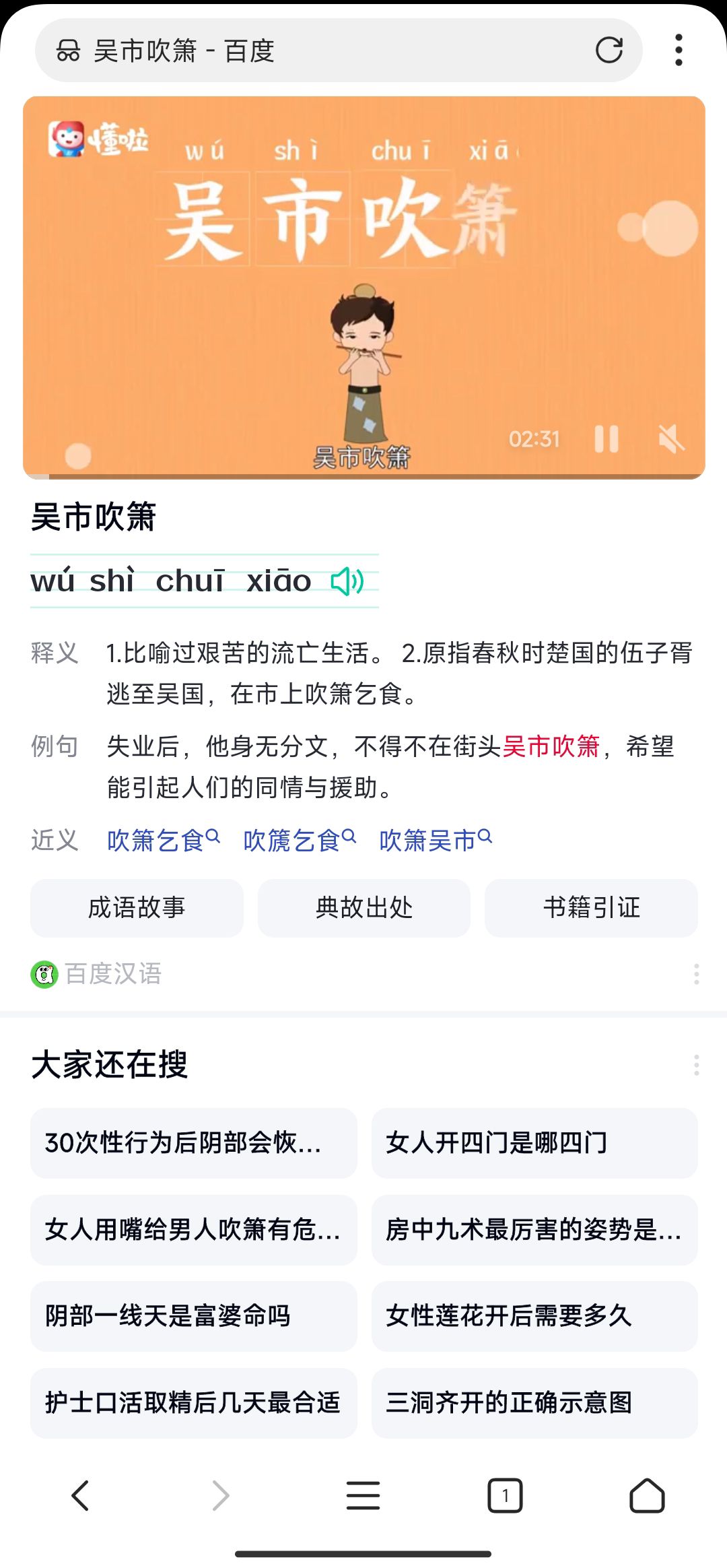Open synonym 吹篪乞食
The image size is (727, 1568).
click(300, 841)
